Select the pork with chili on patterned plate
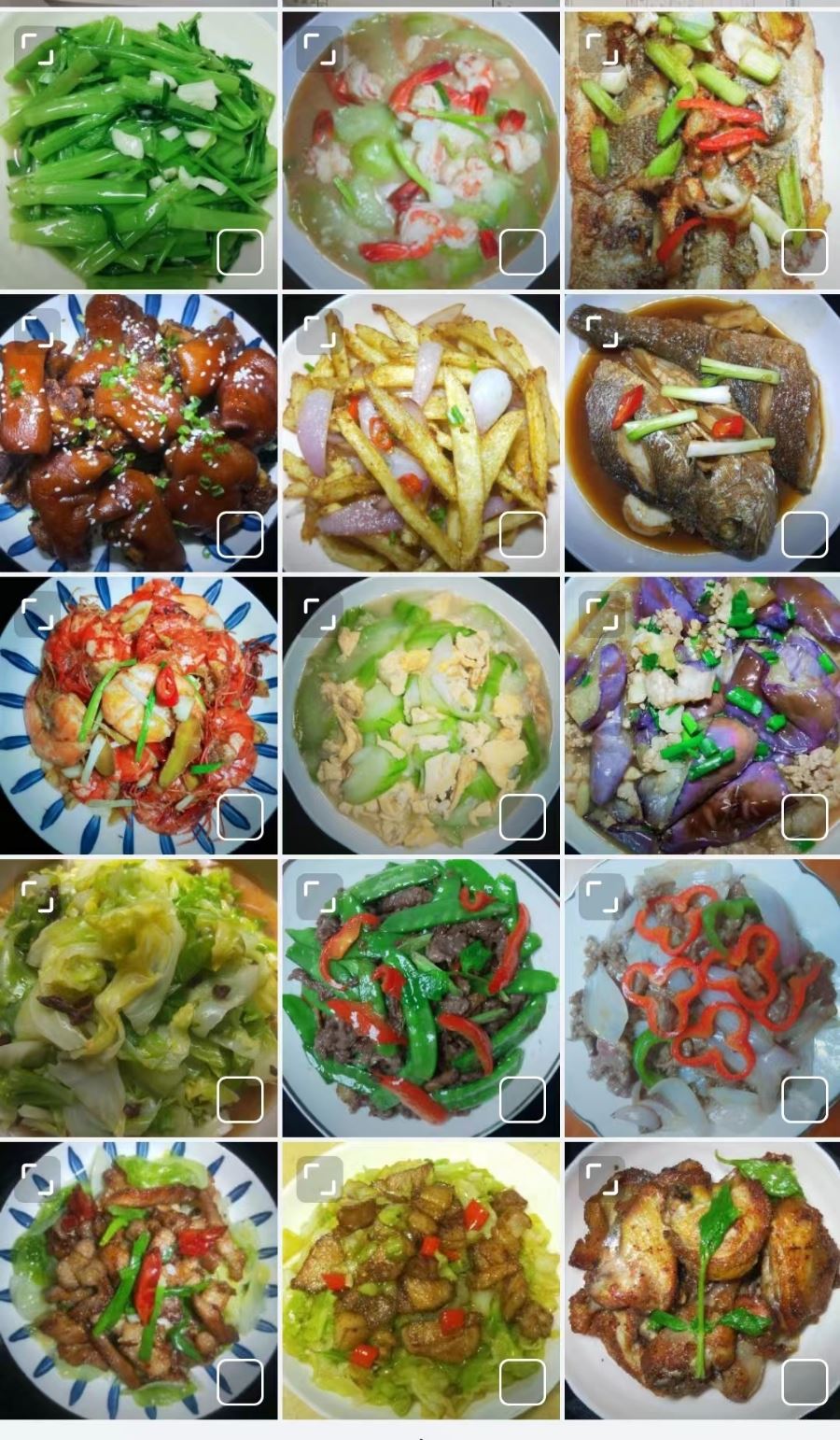The height and width of the screenshot is (1440, 840). click(x=240, y=1382)
